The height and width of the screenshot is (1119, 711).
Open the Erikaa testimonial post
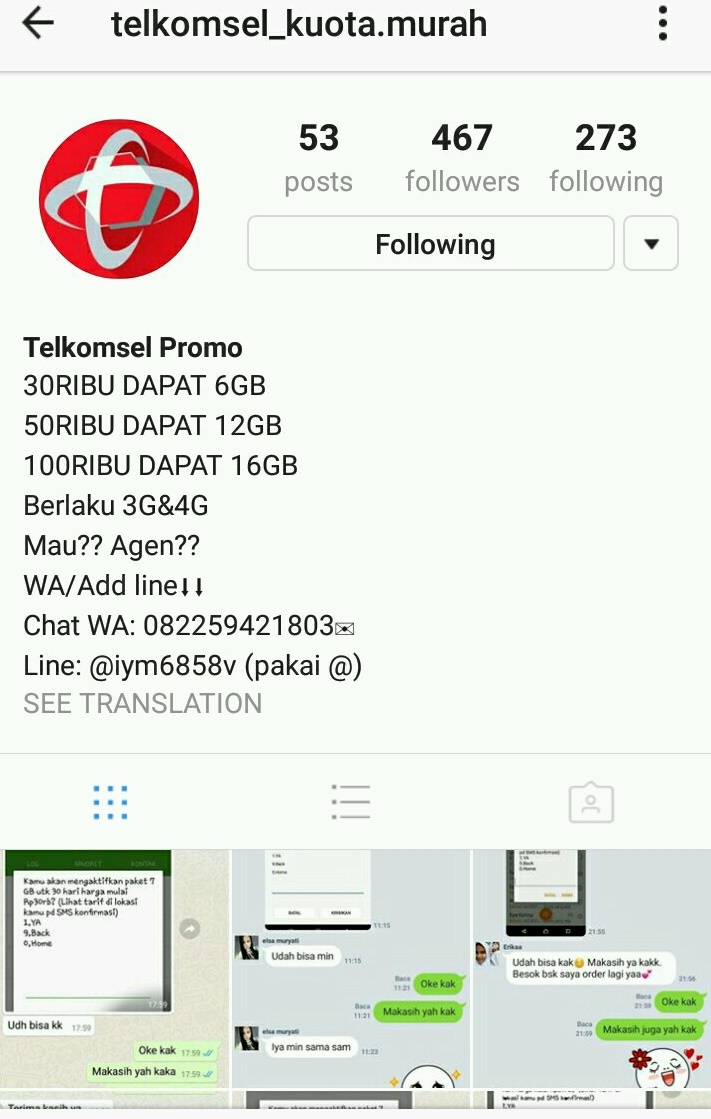point(592,968)
